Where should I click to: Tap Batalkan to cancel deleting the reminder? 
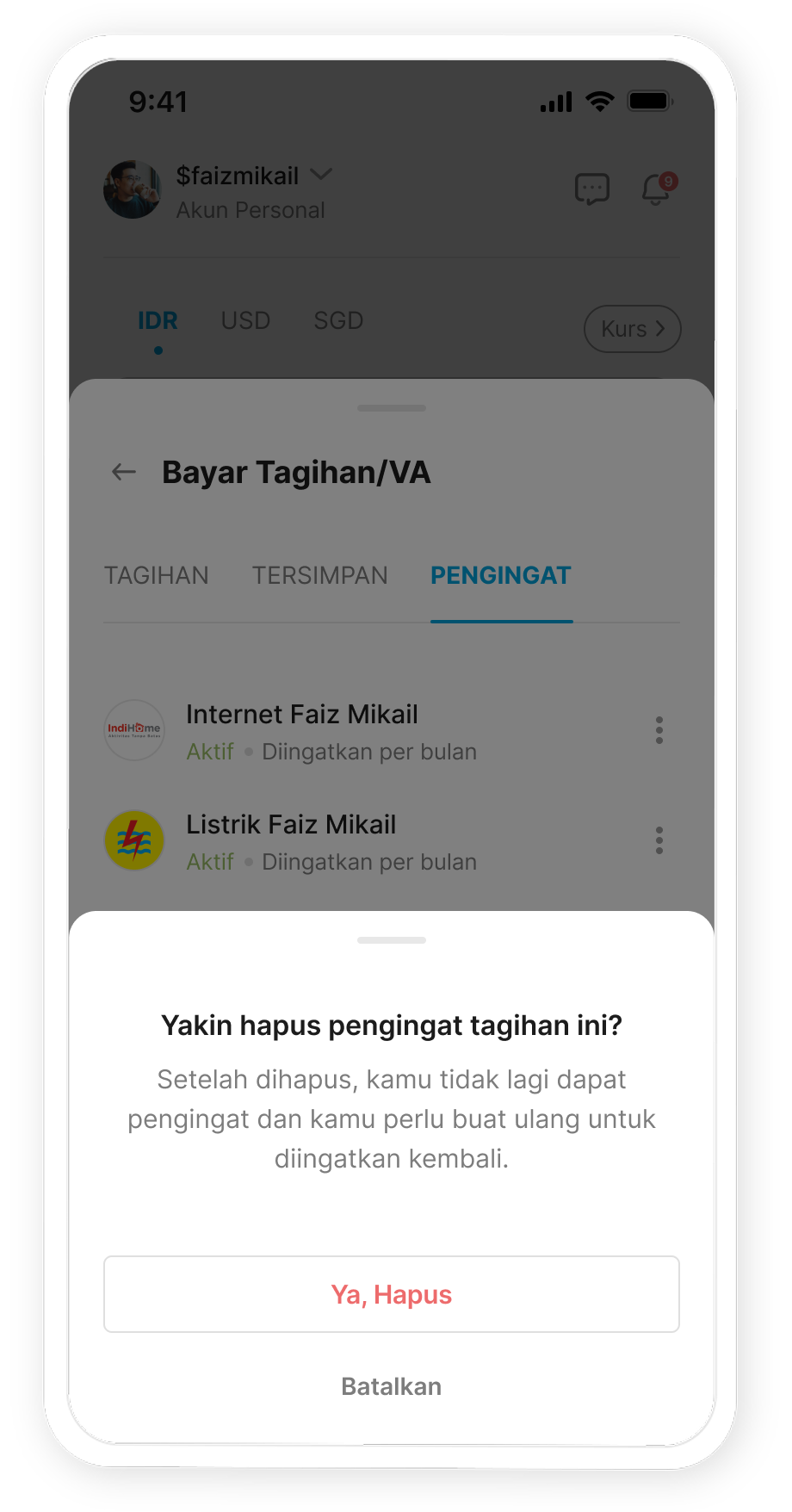[x=392, y=1386]
